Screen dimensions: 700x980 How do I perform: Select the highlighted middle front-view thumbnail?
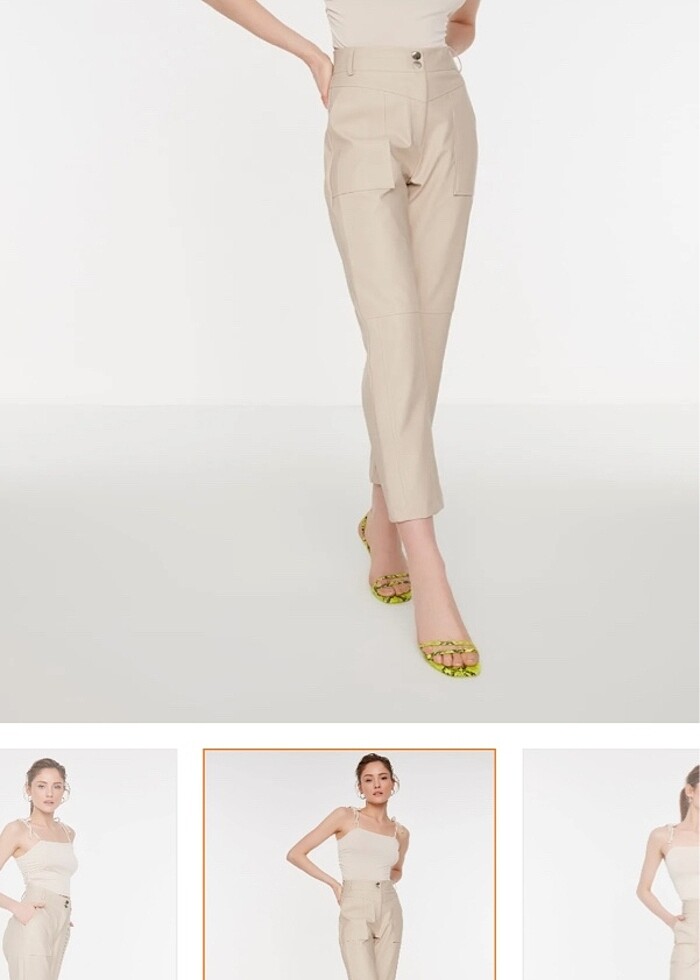(349, 865)
